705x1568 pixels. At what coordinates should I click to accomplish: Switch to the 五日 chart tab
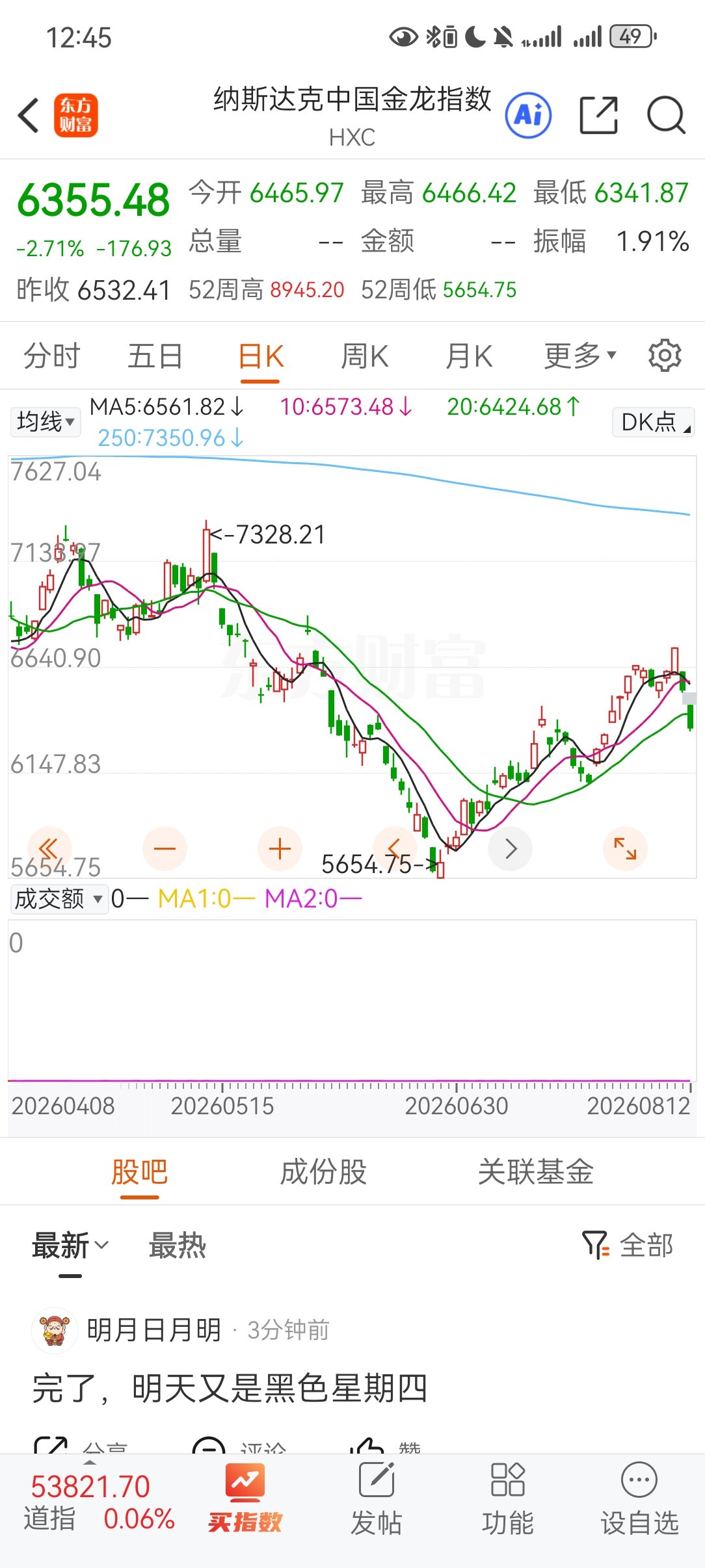[155, 356]
